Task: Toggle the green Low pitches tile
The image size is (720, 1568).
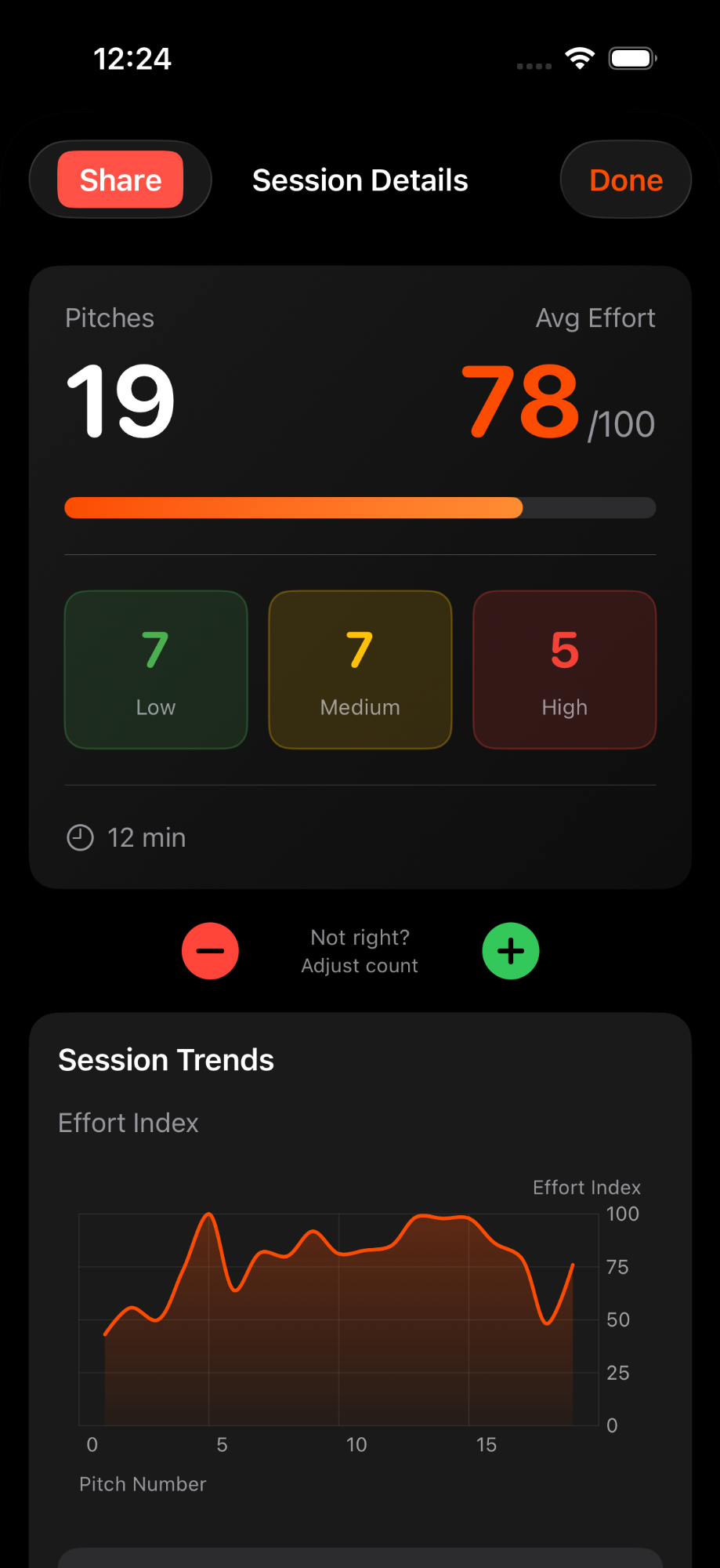Action: [155, 670]
